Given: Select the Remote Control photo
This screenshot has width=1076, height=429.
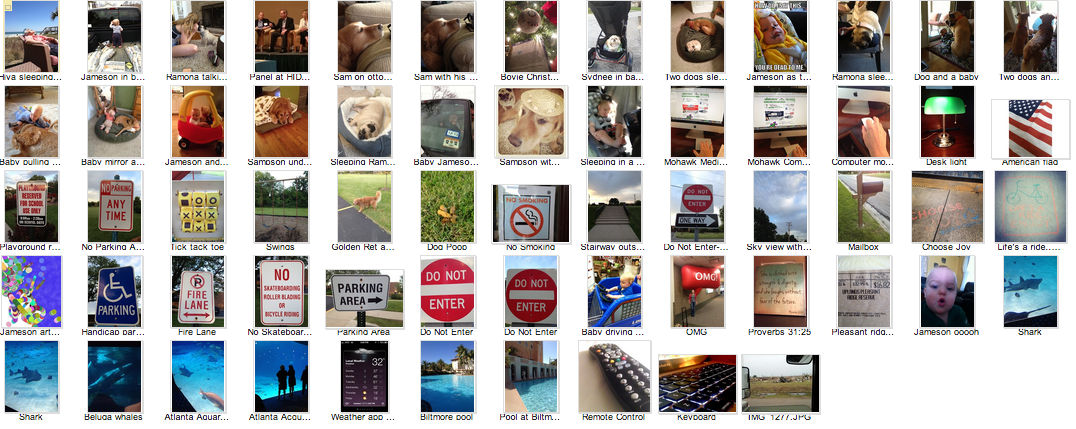Looking at the screenshot, I should 614,376.
